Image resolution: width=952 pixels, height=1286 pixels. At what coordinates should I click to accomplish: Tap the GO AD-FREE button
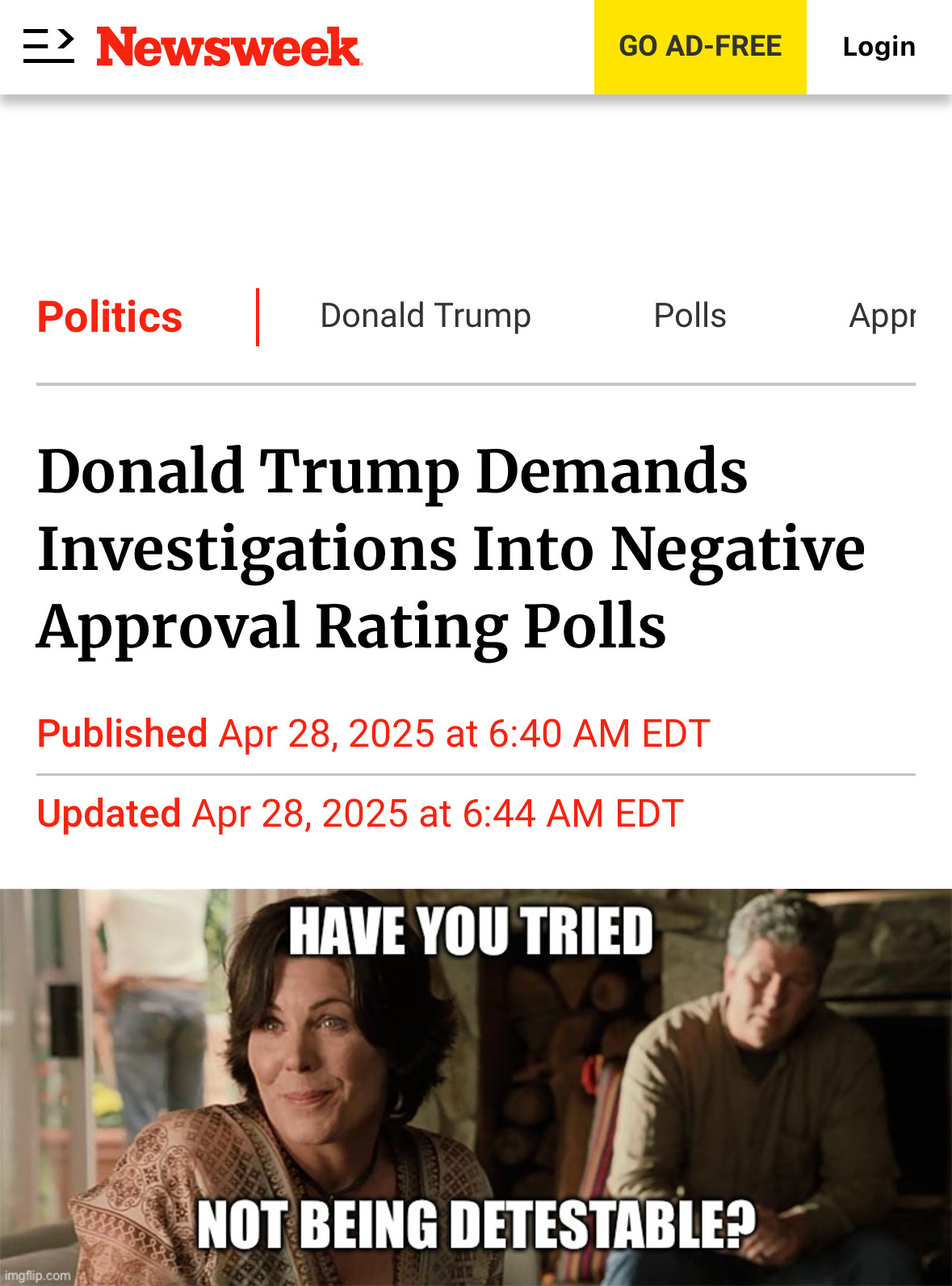tap(700, 47)
